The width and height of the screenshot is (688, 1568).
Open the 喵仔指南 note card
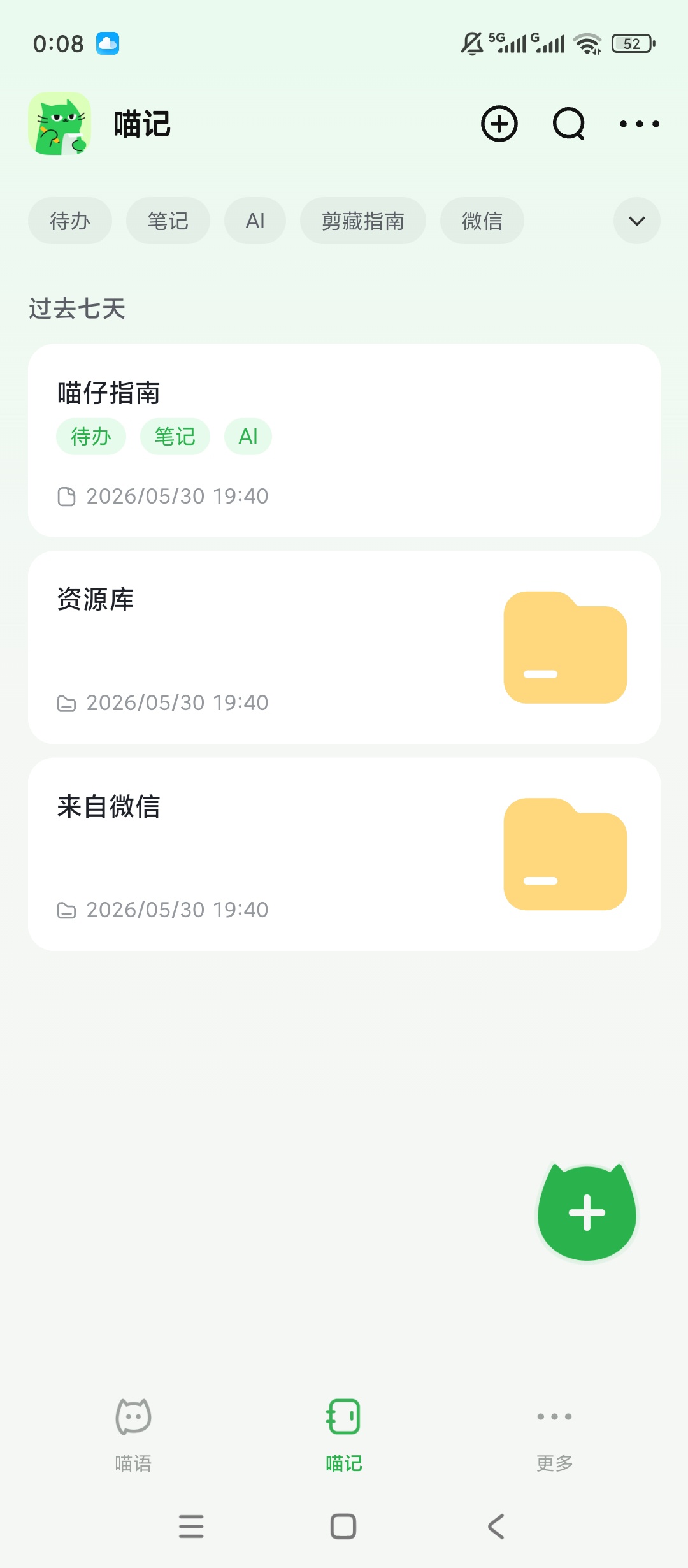point(344,440)
